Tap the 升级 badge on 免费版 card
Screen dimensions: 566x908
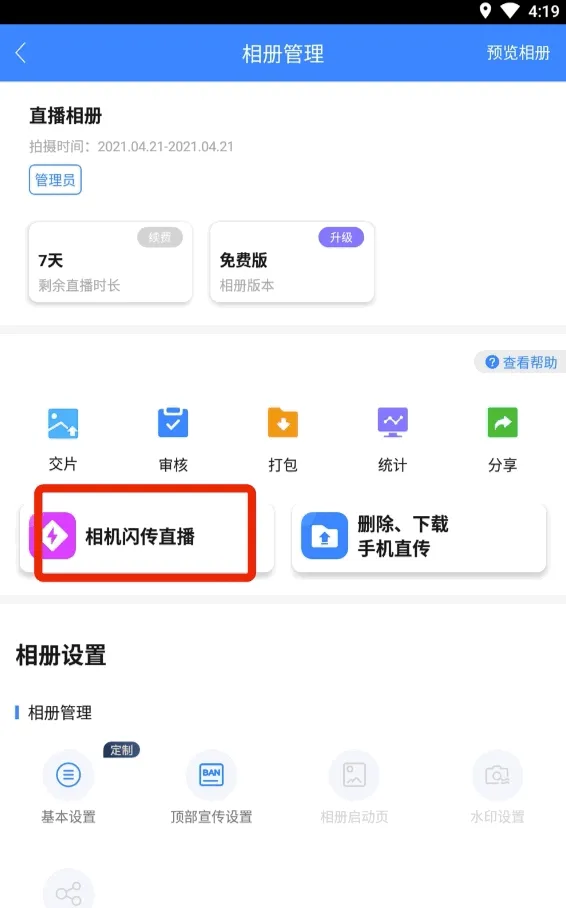click(341, 237)
